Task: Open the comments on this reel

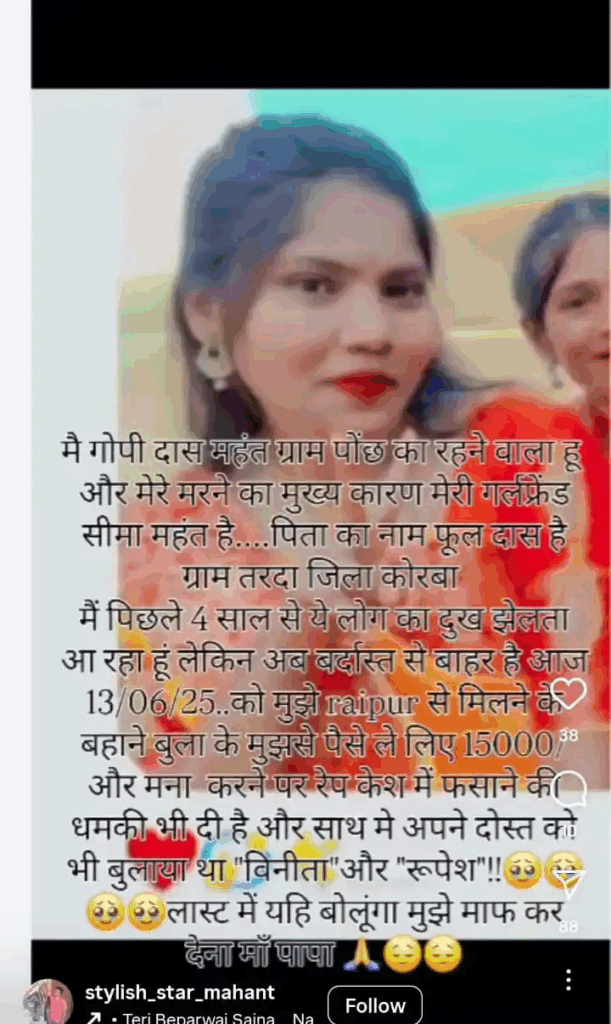Action: 569,789
